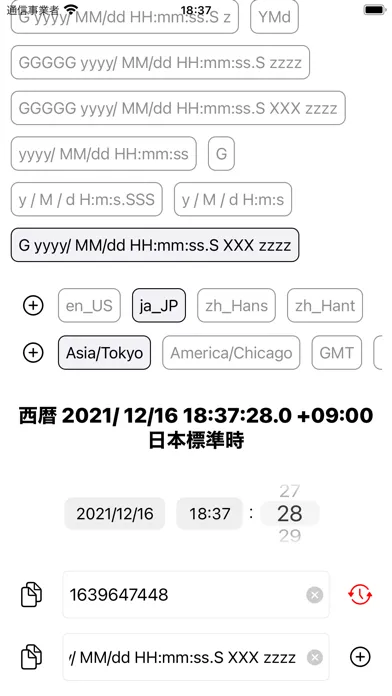Clear the 1639647448 timestamp field
The height and width of the screenshot is (696, 392).
(x=315, y=594)
